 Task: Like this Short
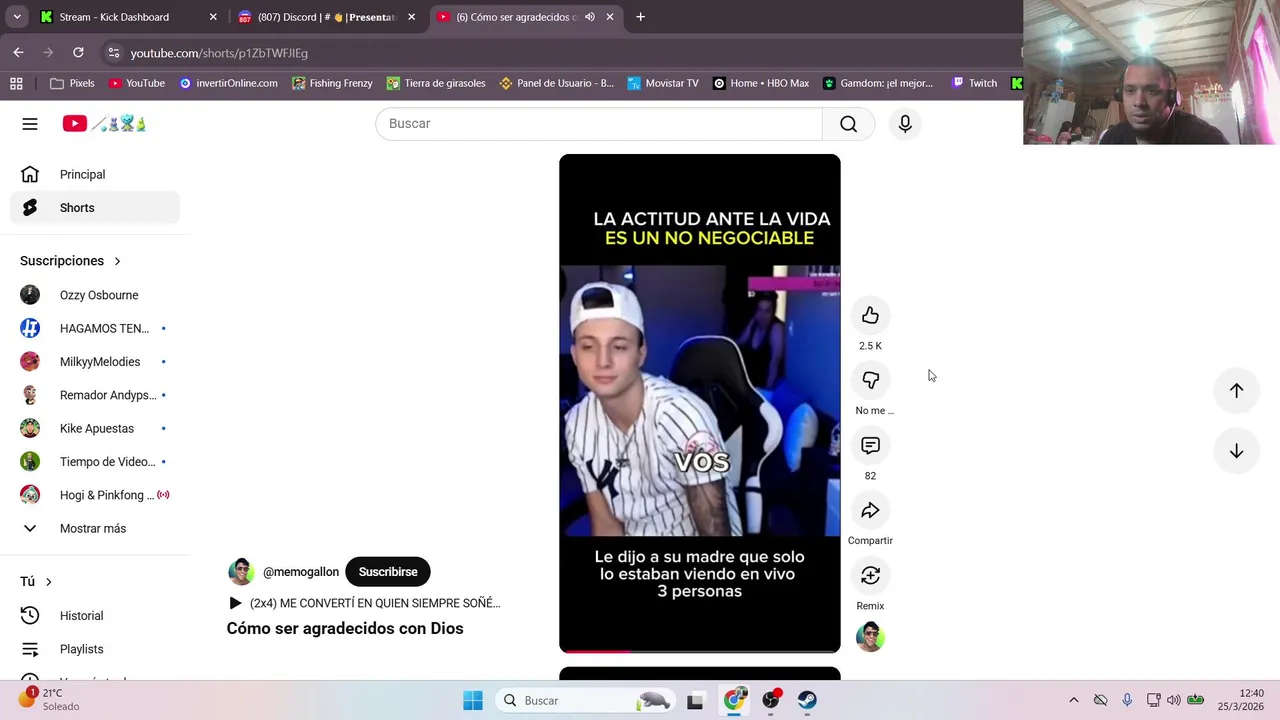point(870,316)
